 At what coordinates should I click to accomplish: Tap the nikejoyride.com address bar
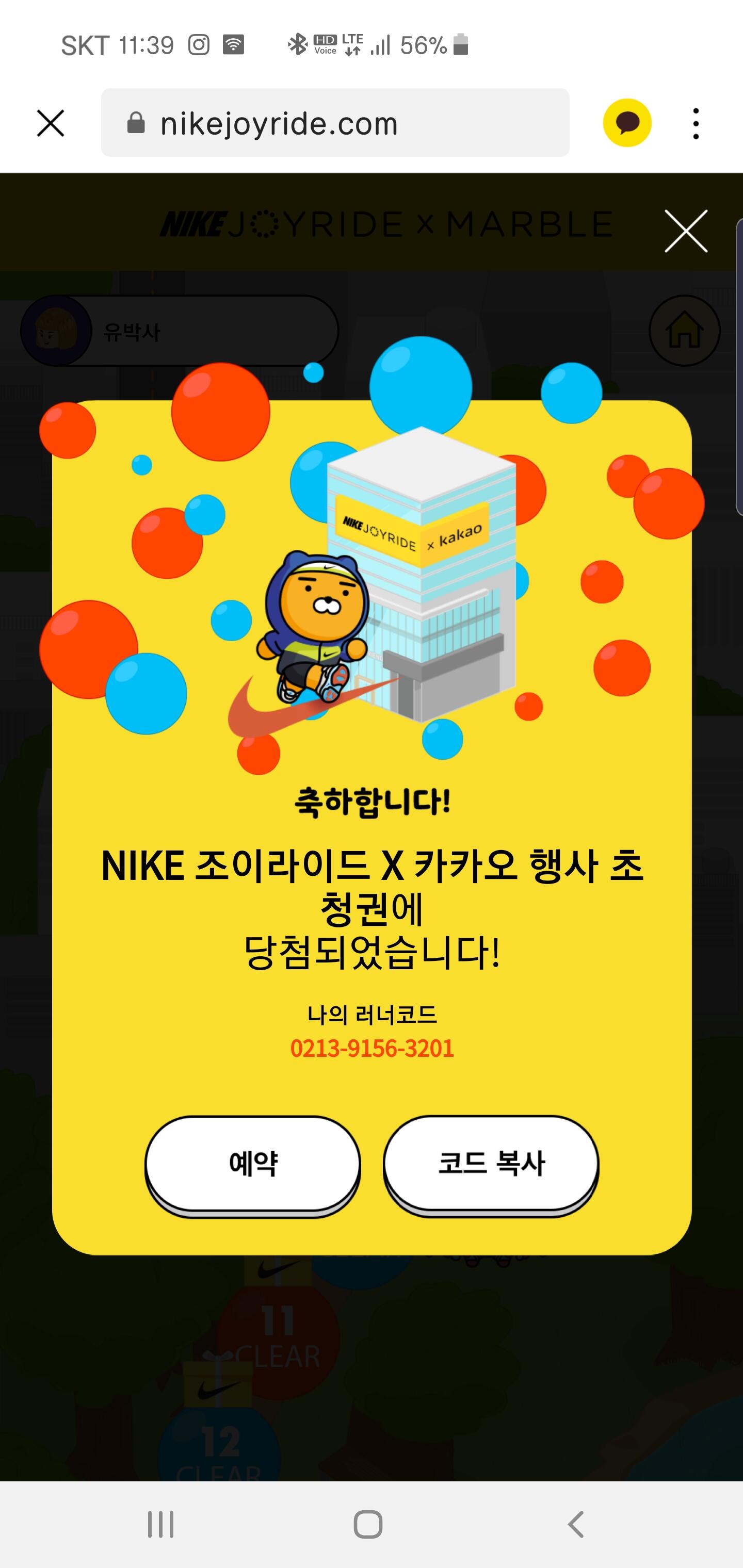(x=335, y=123)
